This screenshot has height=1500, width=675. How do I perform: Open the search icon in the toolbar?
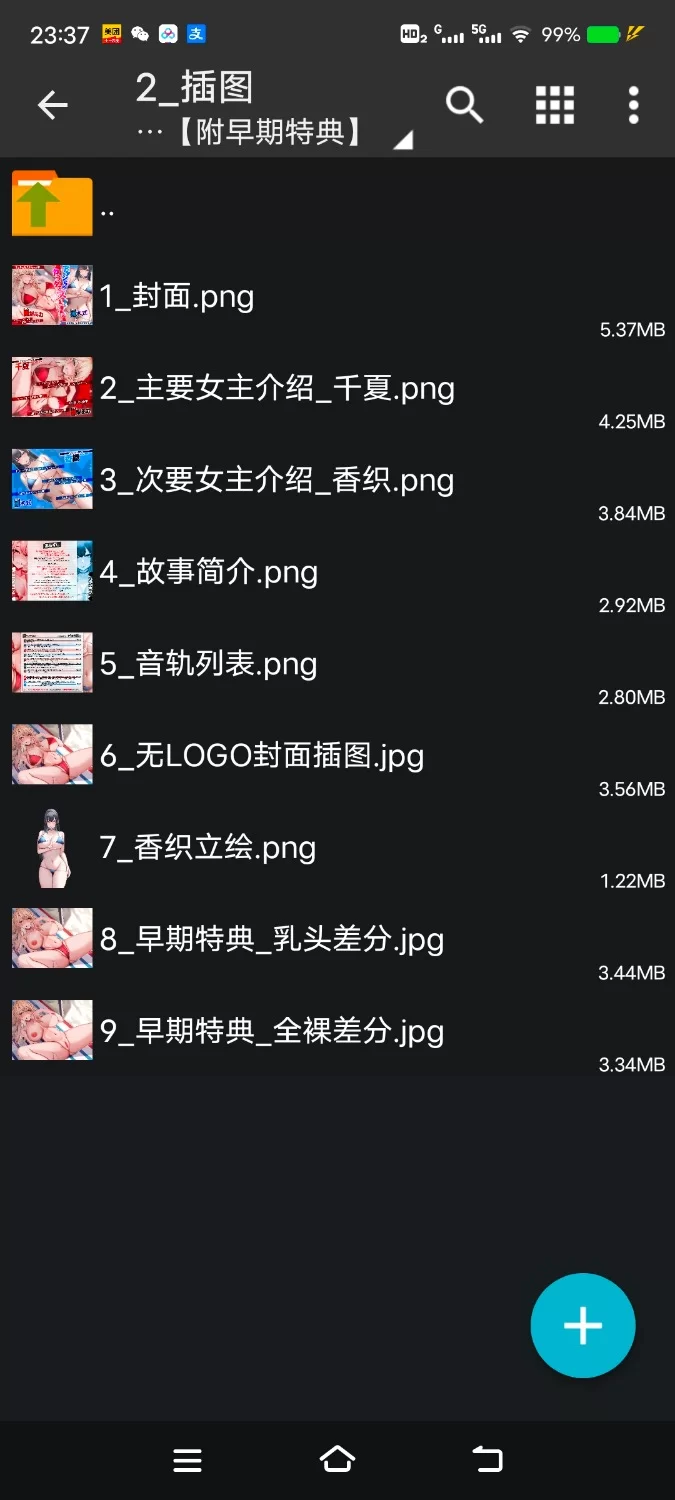click(464, 105)
